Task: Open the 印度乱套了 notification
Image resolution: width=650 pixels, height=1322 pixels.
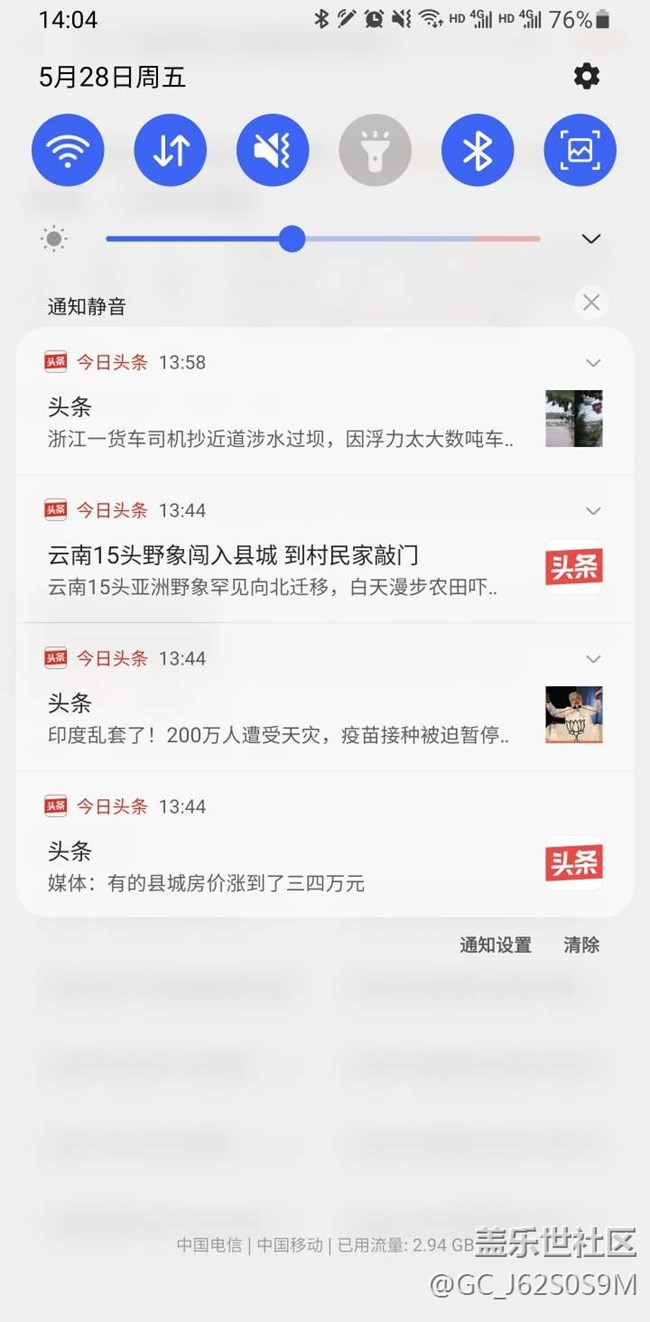Action: click(x=280, y=720)
